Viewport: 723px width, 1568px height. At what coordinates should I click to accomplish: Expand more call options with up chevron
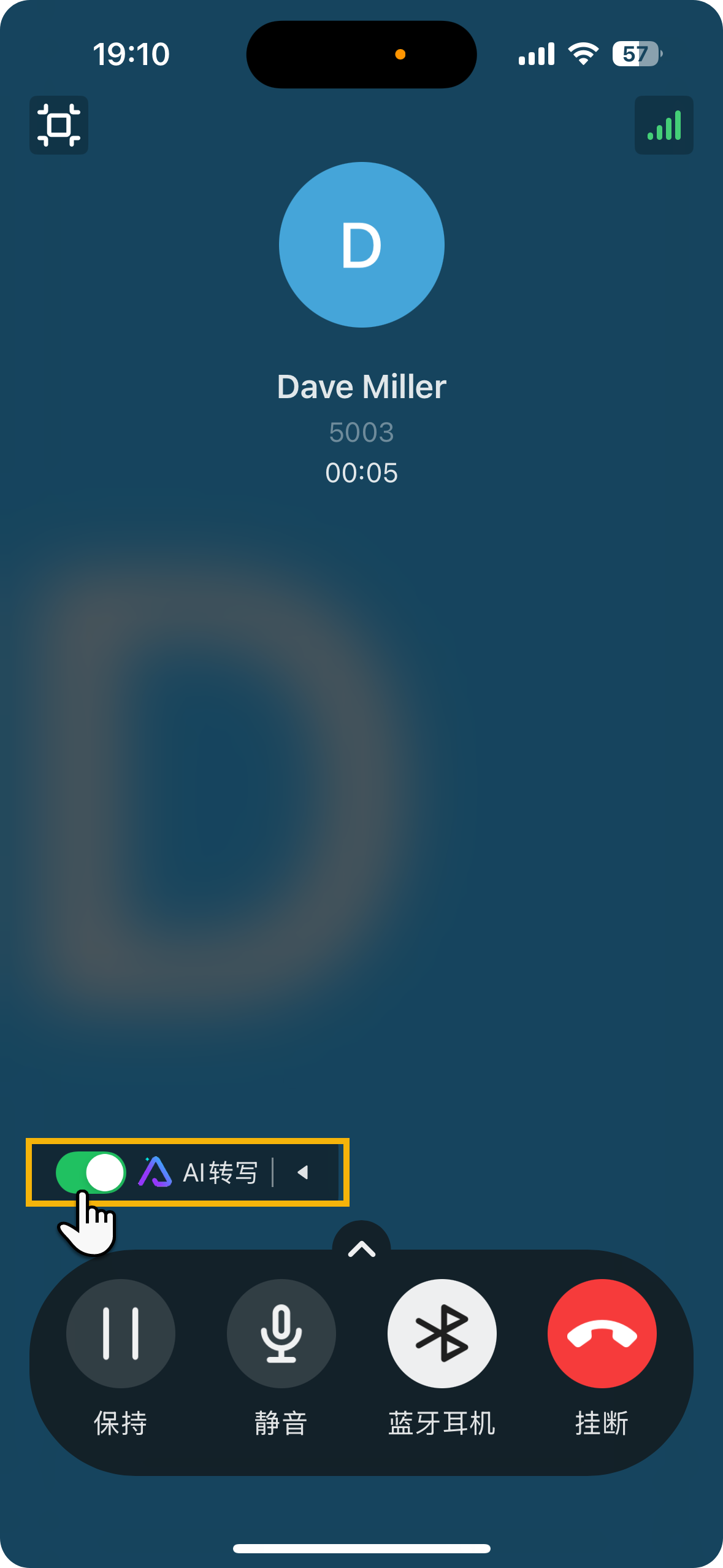tap(361, 1248)
